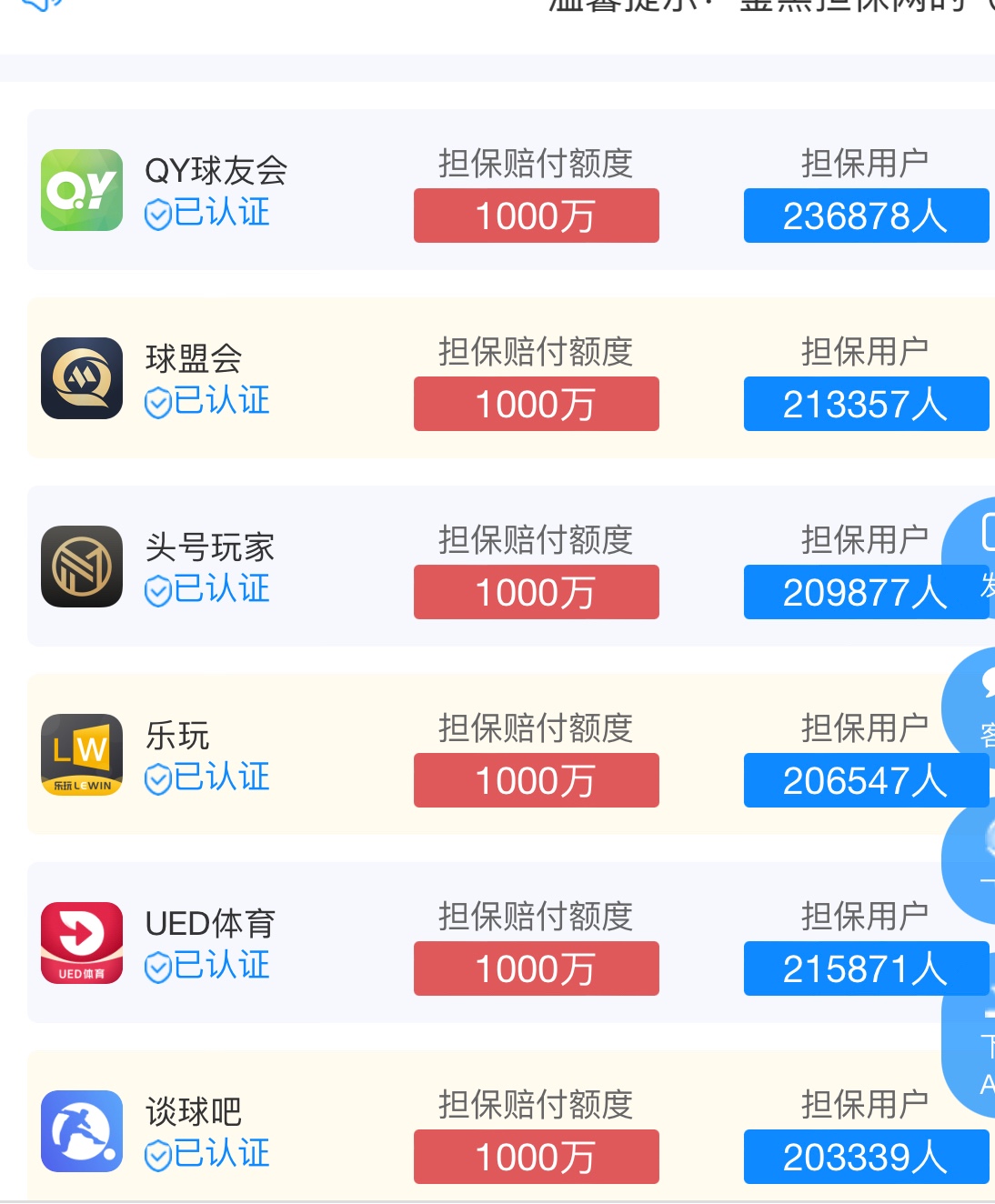View the 乐玩 platform entry
Screen dimensions: 995x1204
177,736
